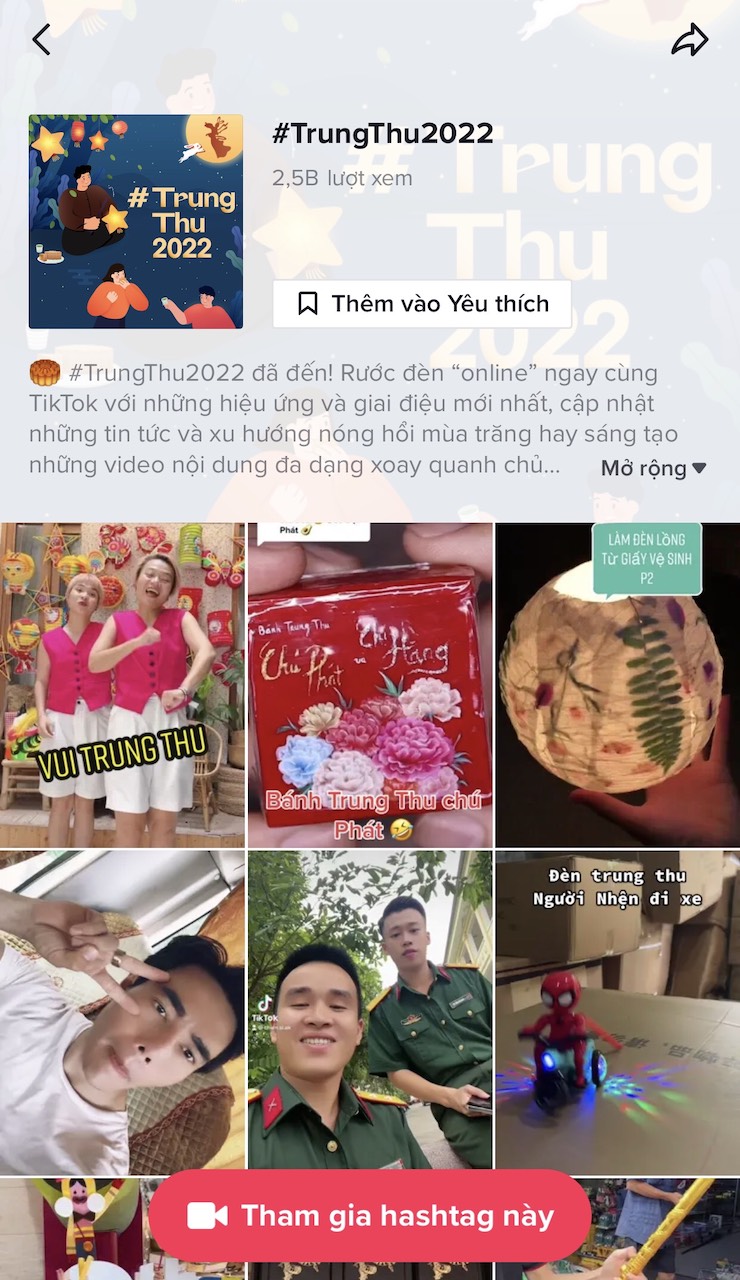Expand the description with Mở rộng
Viewport: 740px width, 1280px height.
(654, 468)
